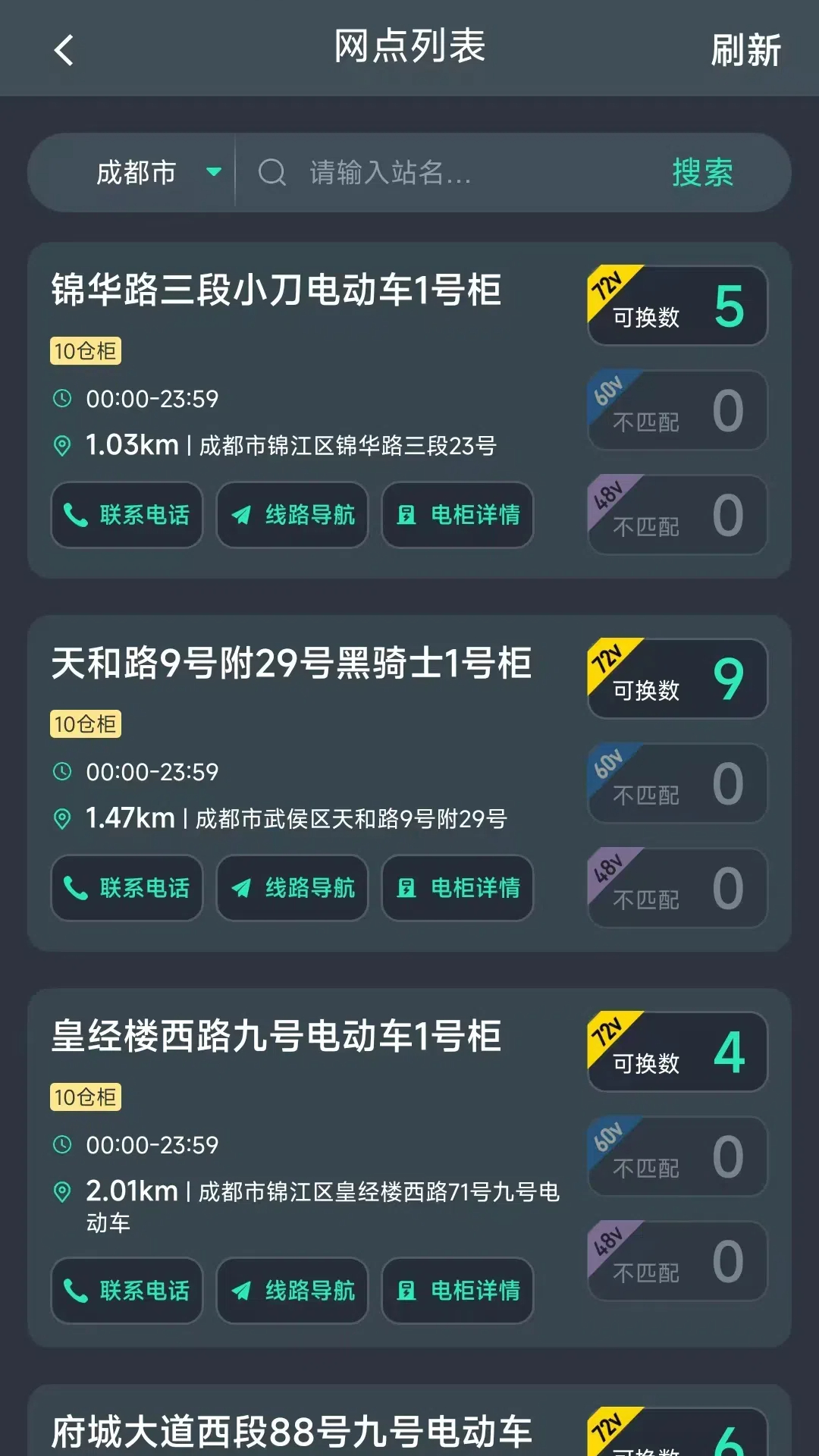Select the 48V 不匹配 badge on 皇经楼西路 station
Viewport: 819px width, 1456px height.
pyautogui.click(x=677, y=1260)
